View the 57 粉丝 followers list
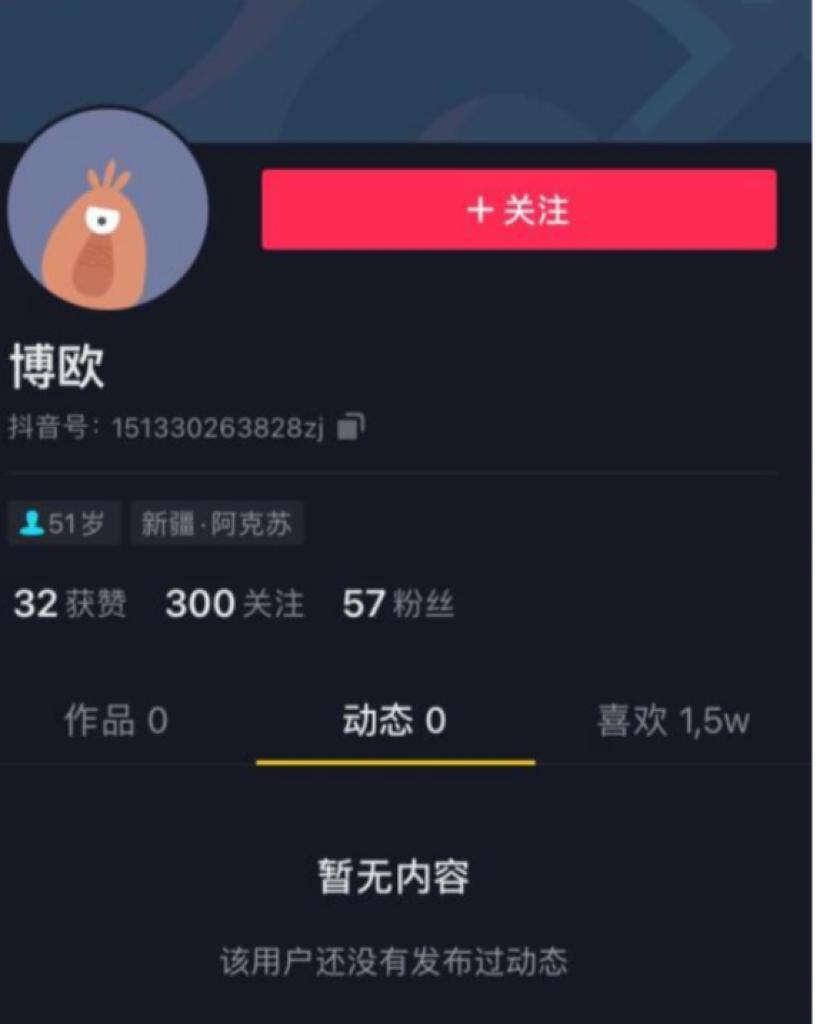Screen dimensions: 840x1024 [x=398, y=604]
